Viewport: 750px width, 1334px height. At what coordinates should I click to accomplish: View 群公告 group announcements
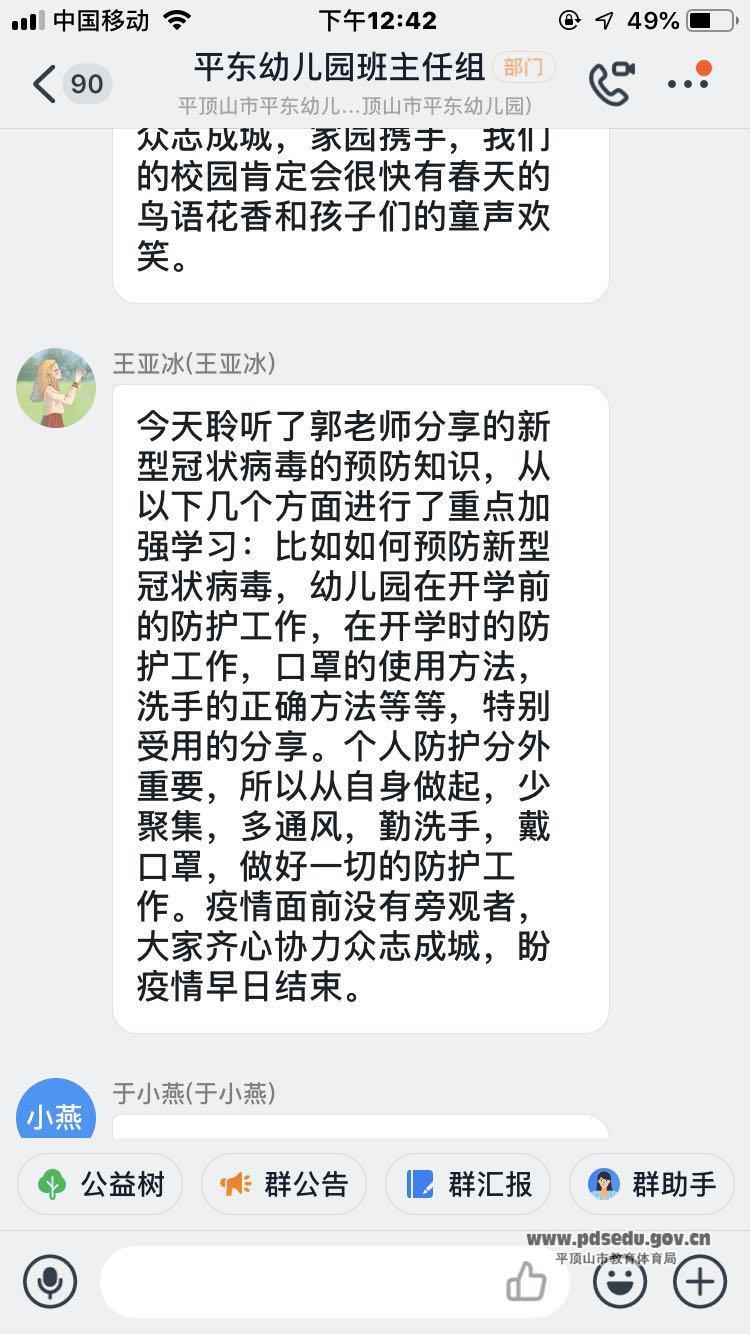tap(284, 1185)
